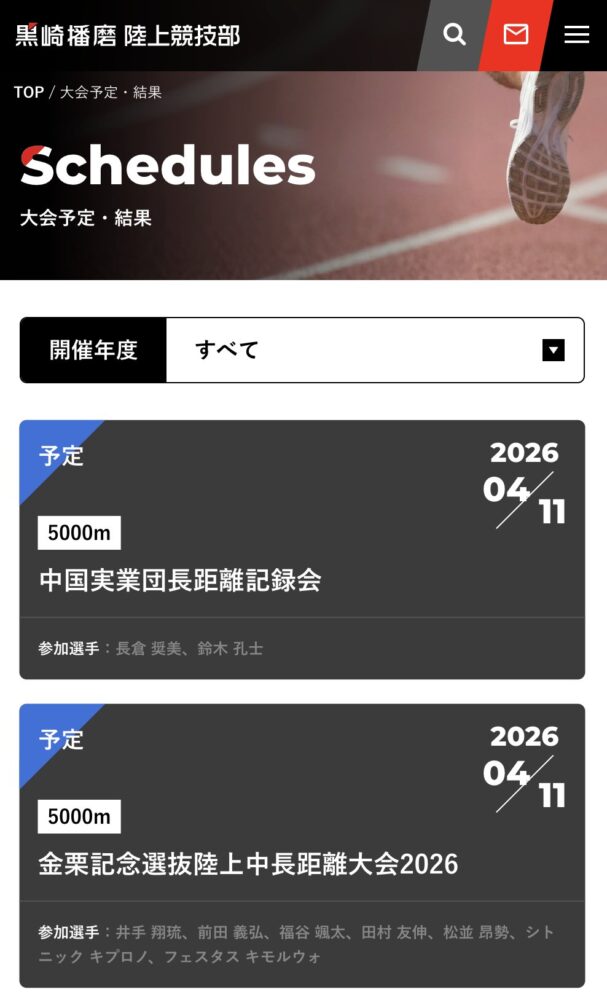Screen dimensions: 607x1000
Task: Open the hamburger menu
Action: pos(577,35)
